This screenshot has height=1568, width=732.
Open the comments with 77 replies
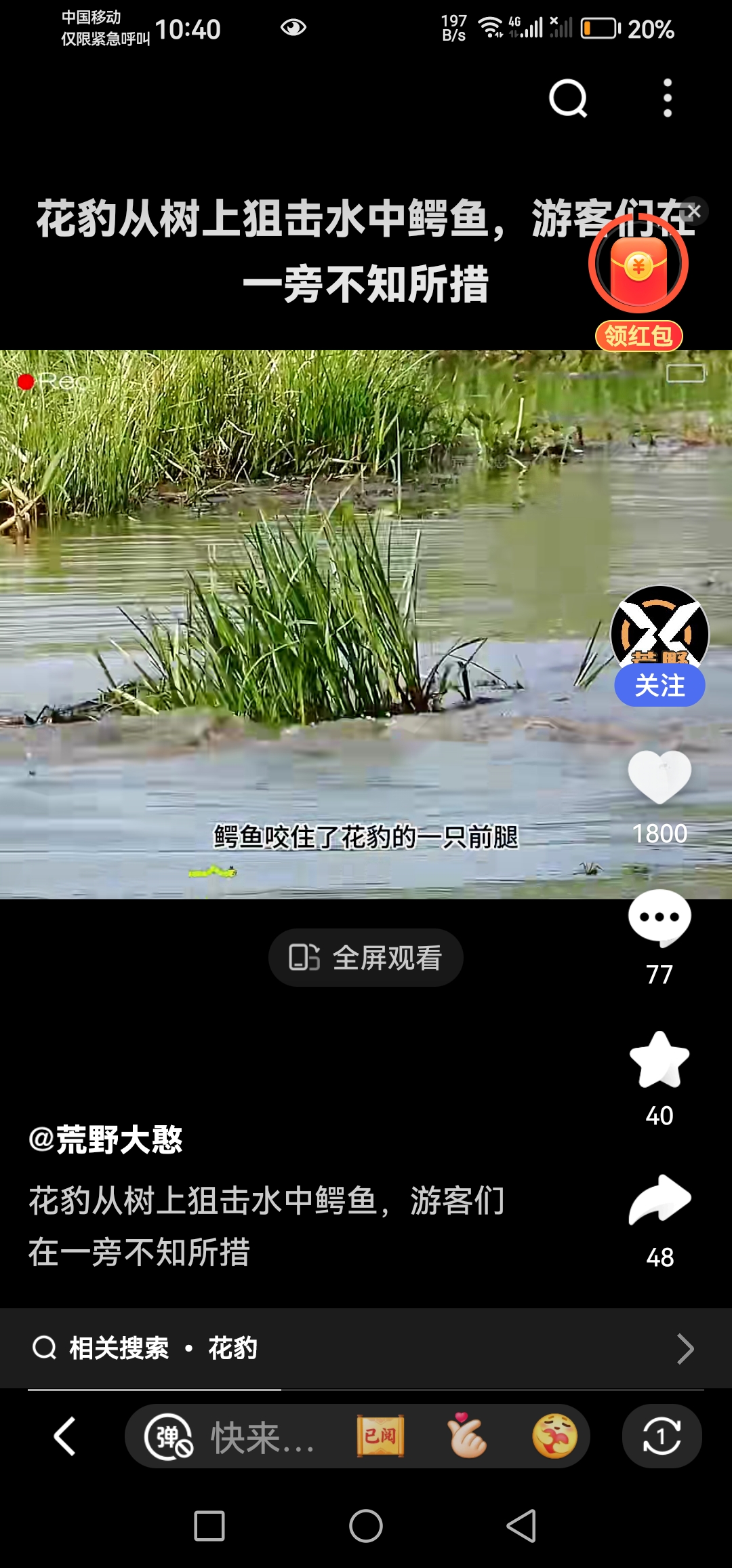point(659,918)
